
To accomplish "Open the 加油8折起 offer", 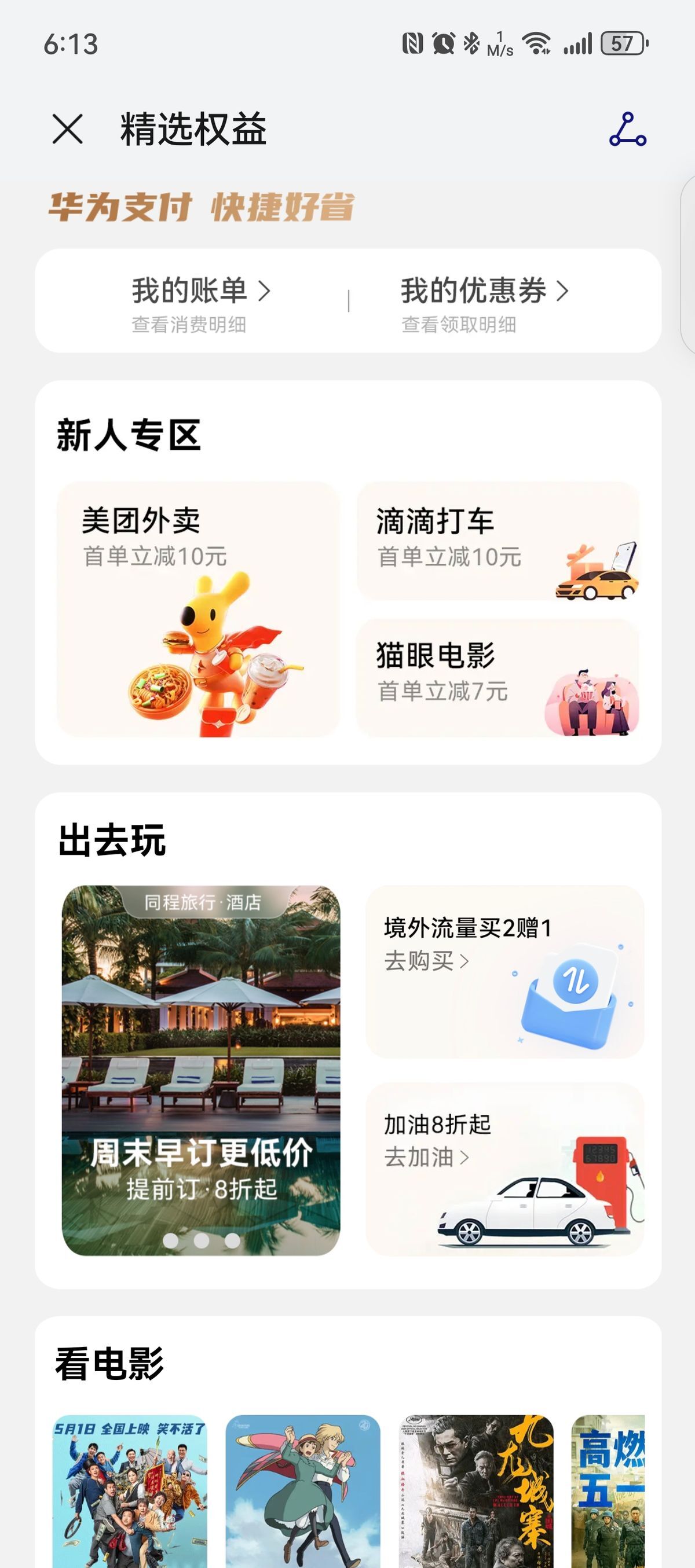I will click(x=505, y=1169).
